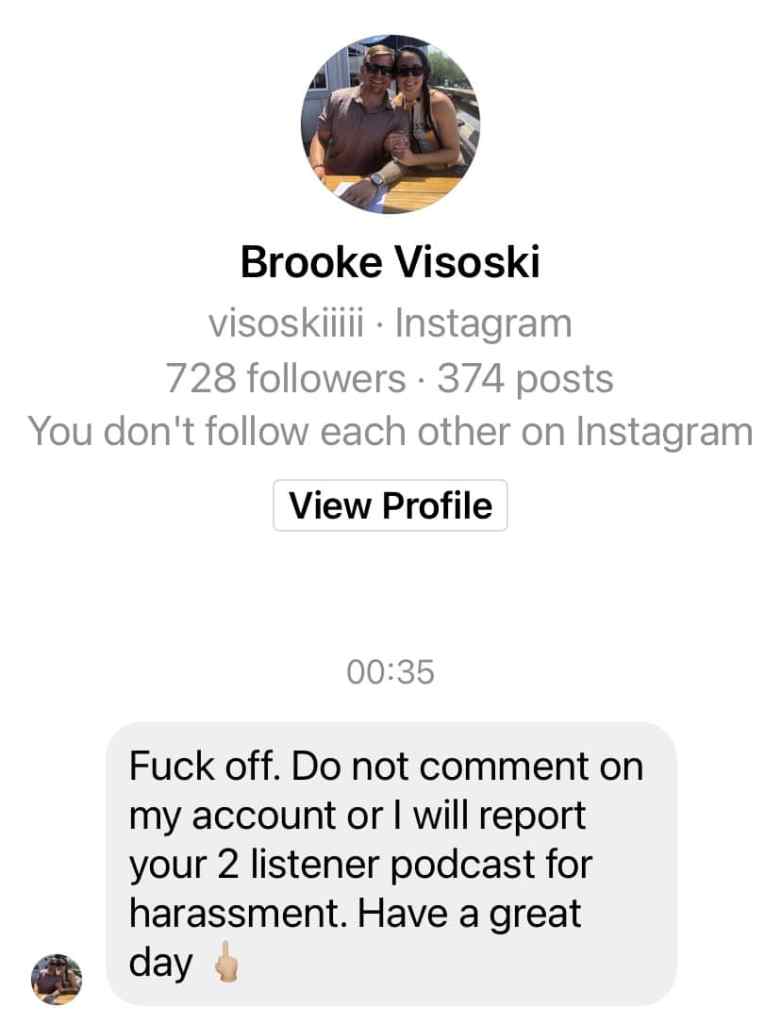Click the View Profile button
Screen dimensions: 781x1024
390,505
